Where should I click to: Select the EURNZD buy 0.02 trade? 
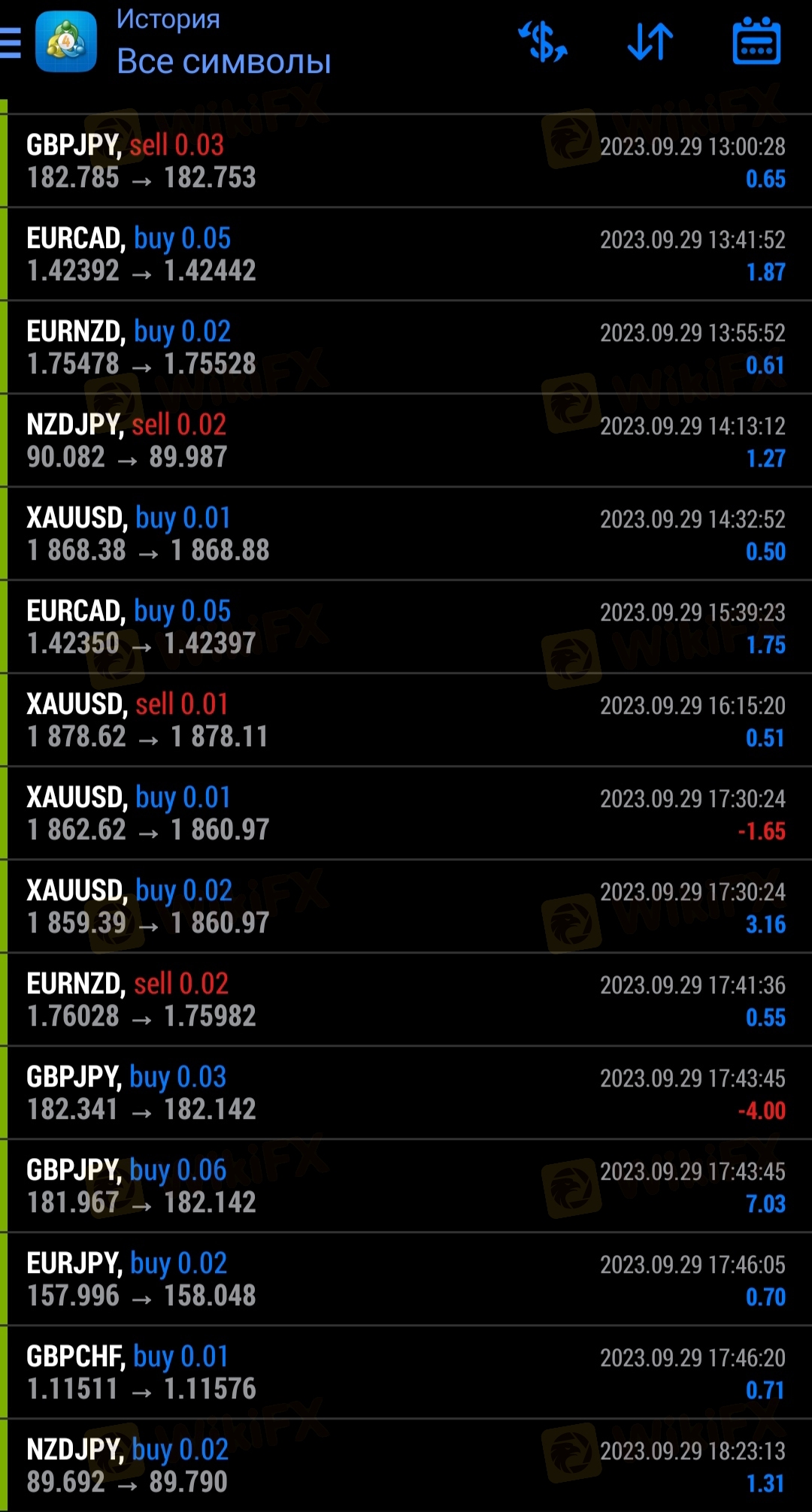pos(406,347)
